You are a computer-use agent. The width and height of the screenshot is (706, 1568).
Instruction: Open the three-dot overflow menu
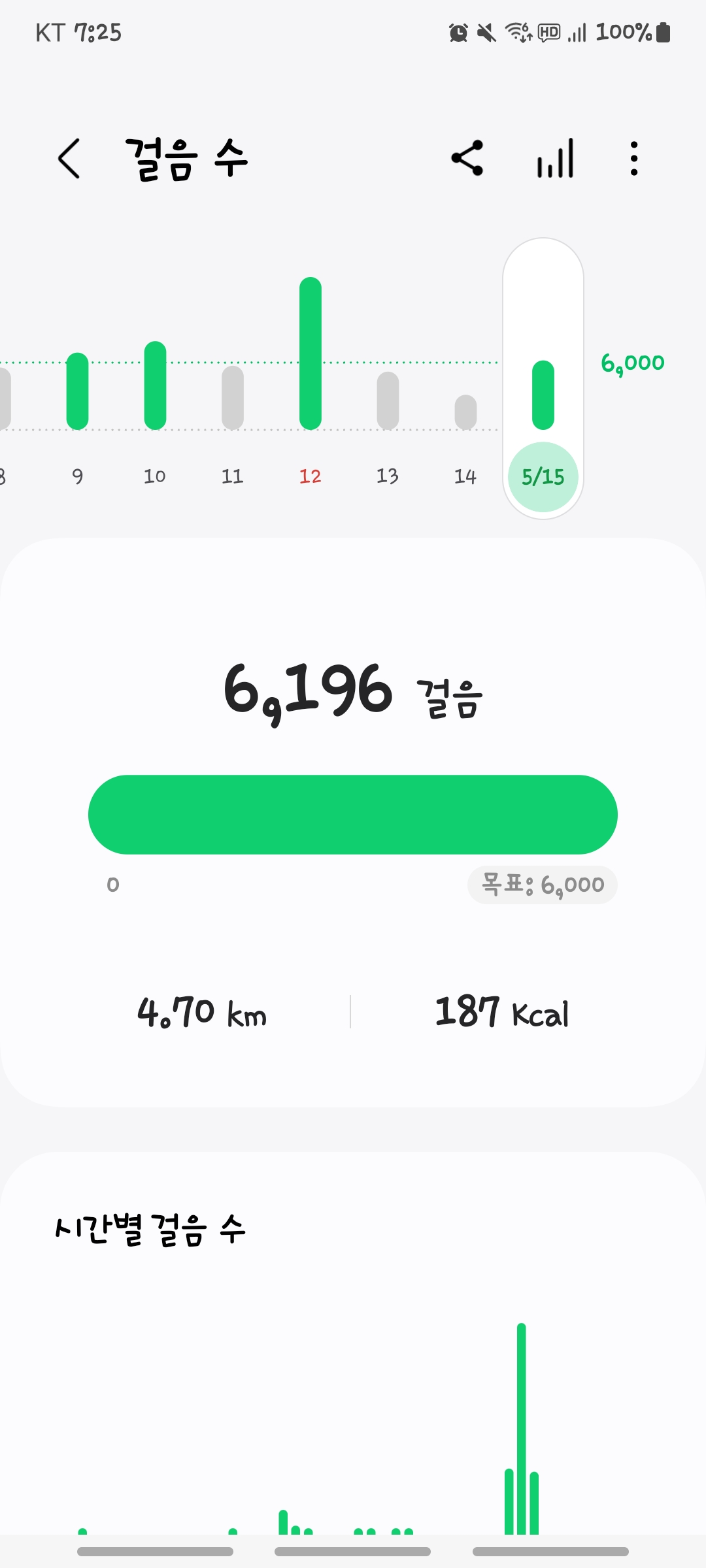pyautogui.click(x=633, y=158)
